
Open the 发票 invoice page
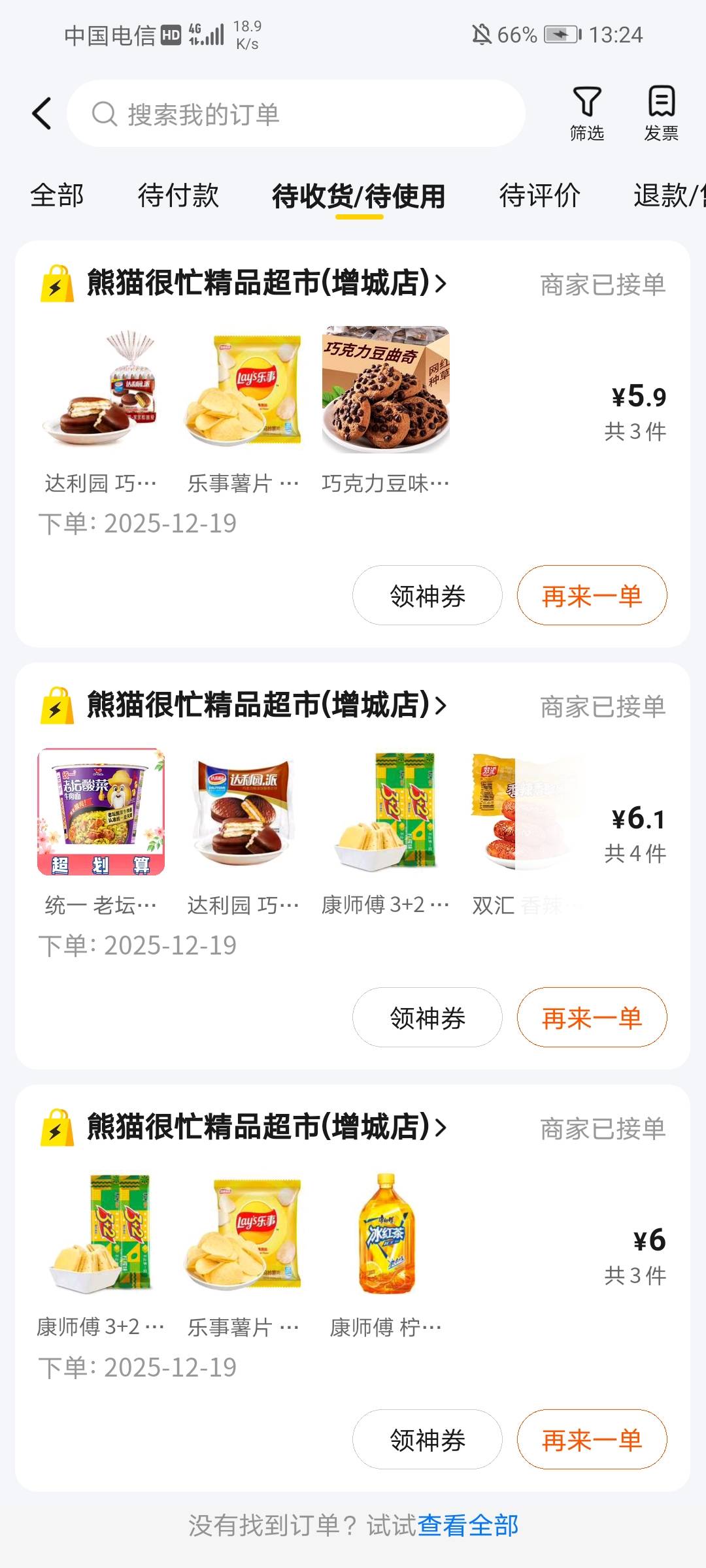(661, 114)
